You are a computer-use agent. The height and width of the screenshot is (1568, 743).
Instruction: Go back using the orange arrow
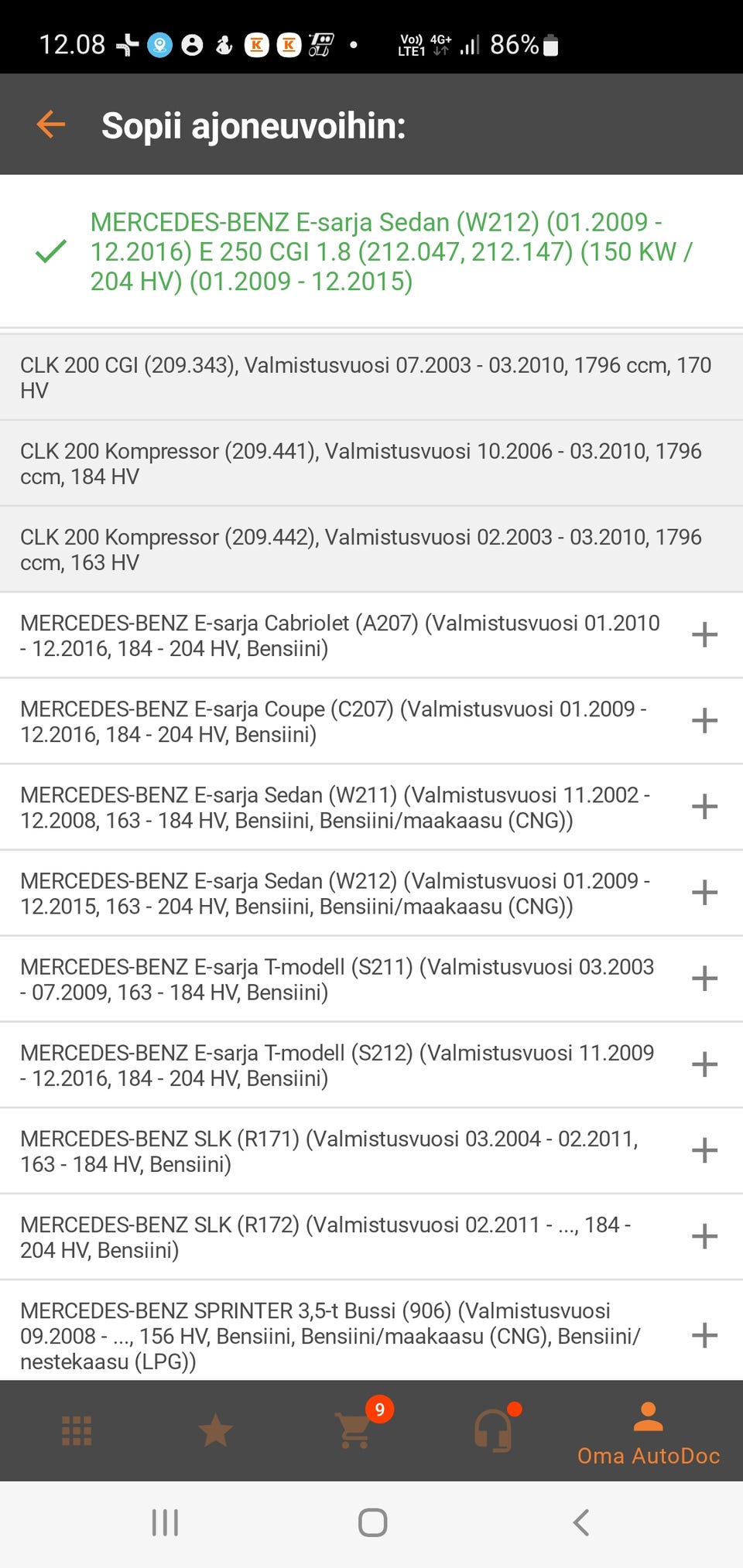point(51,124)
